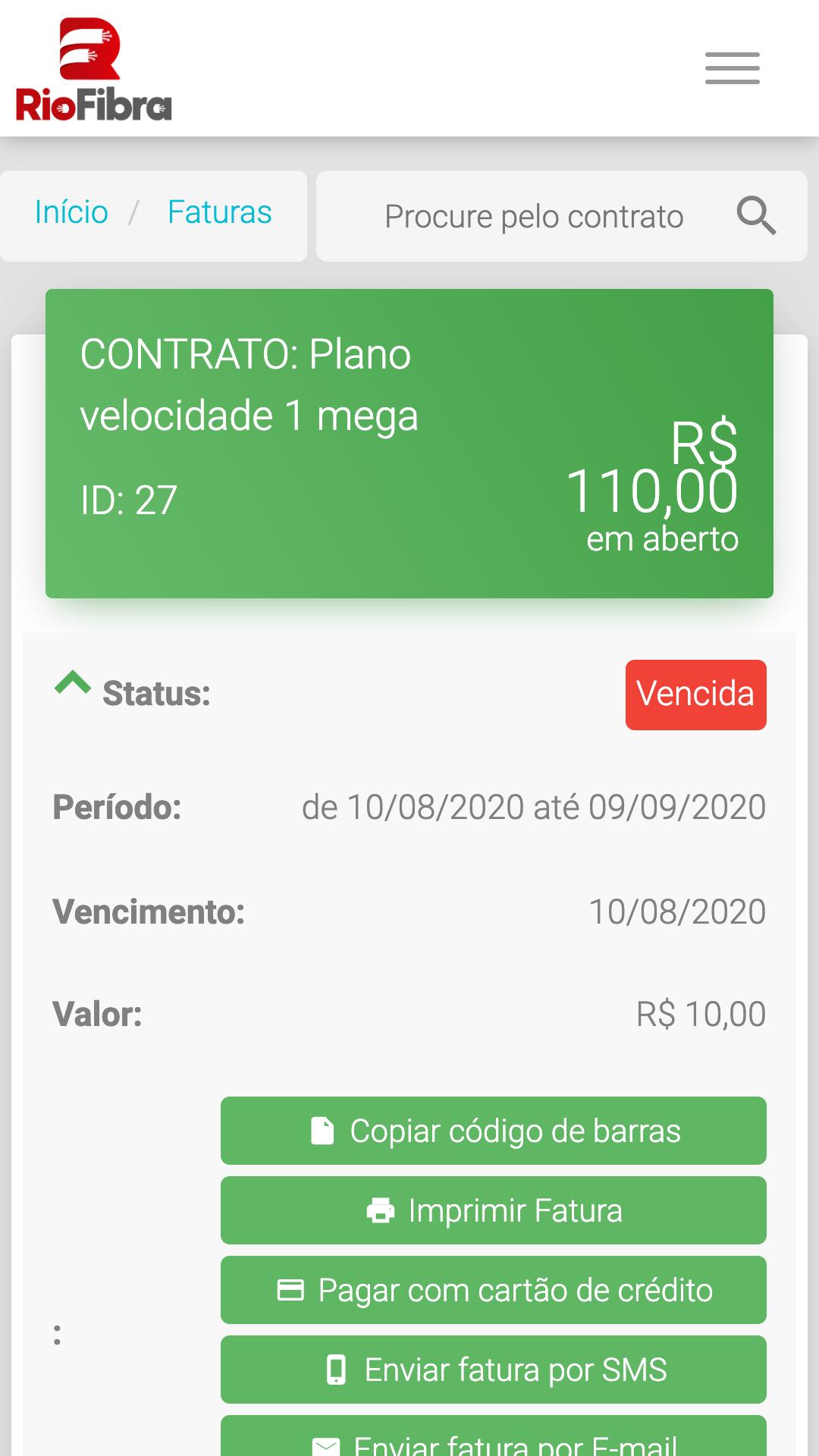The width and height of the screenshot is (819, 1456).
Task: Tap Enviar fatura por SMS
Action: coord(494,1370)
